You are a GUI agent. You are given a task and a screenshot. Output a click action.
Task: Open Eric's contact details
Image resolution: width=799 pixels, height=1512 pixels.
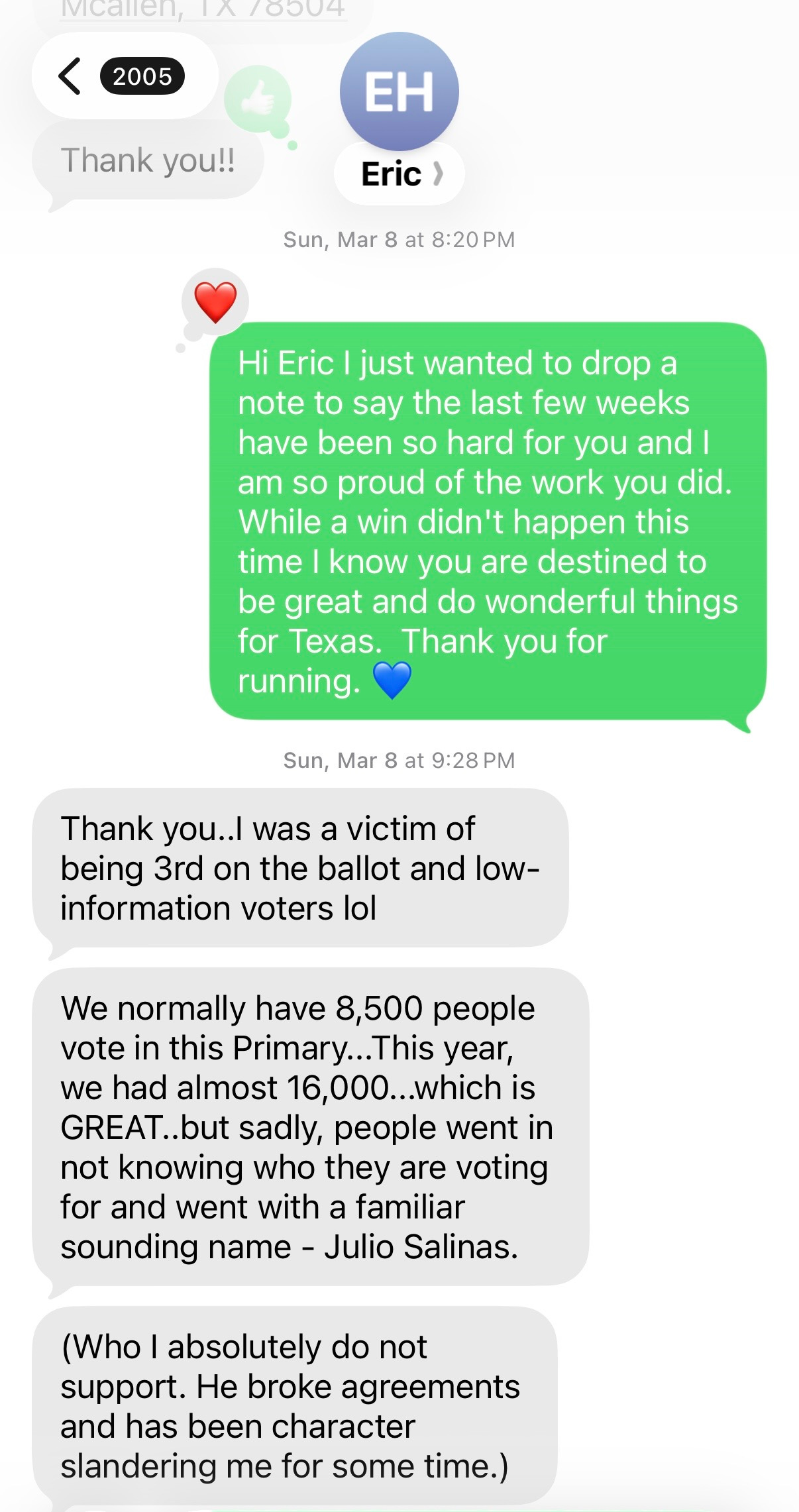pos(399,174)
